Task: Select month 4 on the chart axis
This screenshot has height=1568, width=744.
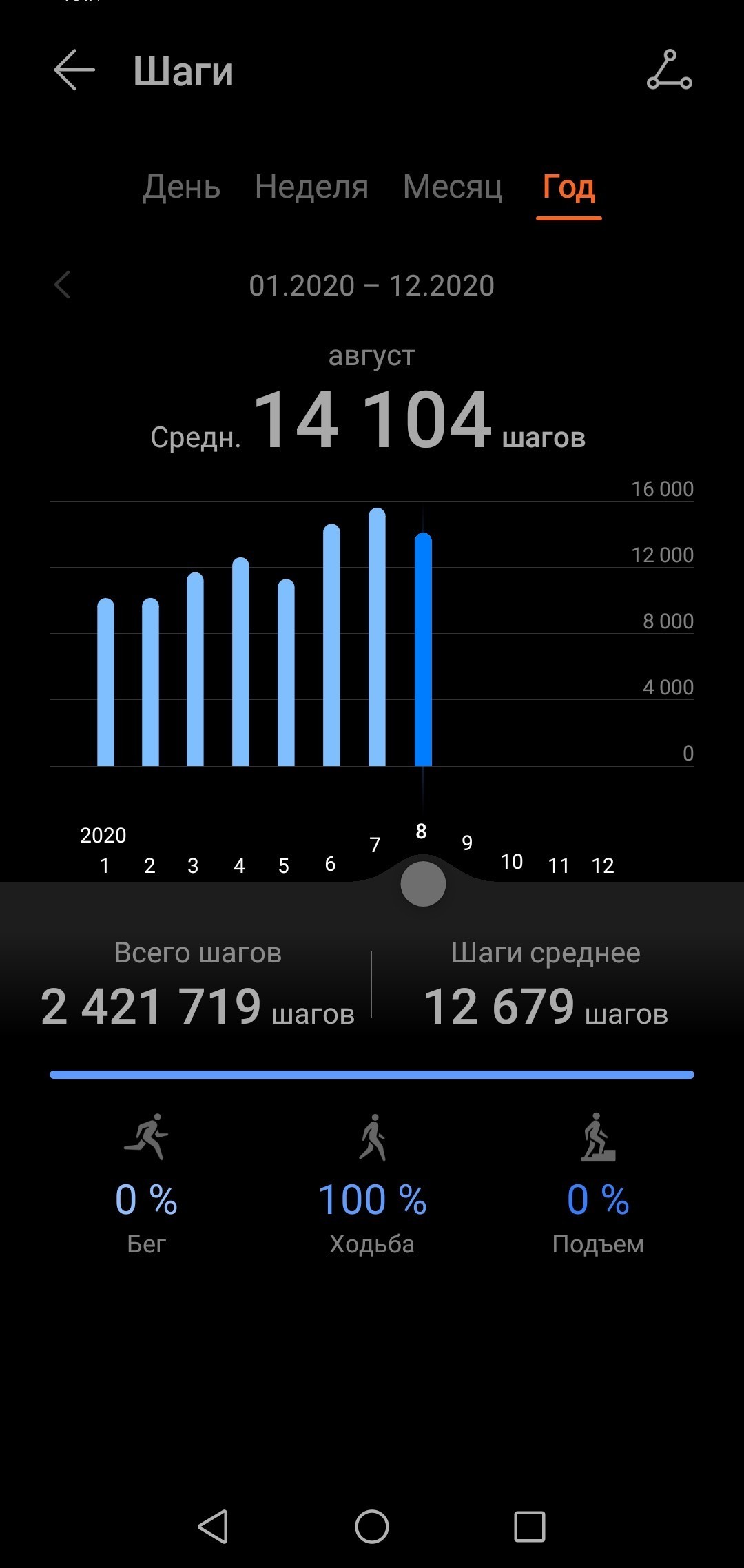Action: tap(239, 865)
